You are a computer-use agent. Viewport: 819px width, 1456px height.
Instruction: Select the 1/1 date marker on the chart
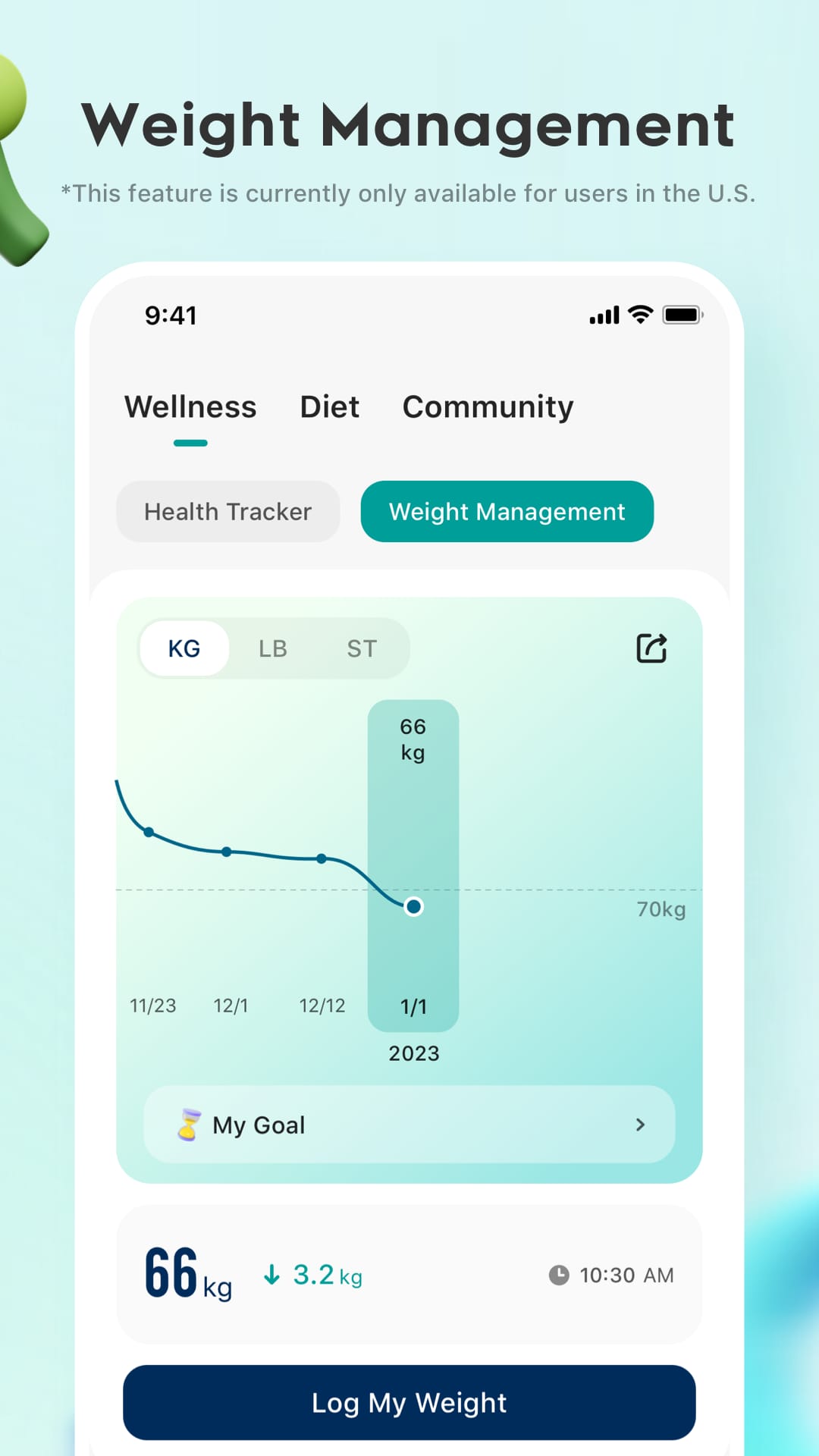[413, 1006]
